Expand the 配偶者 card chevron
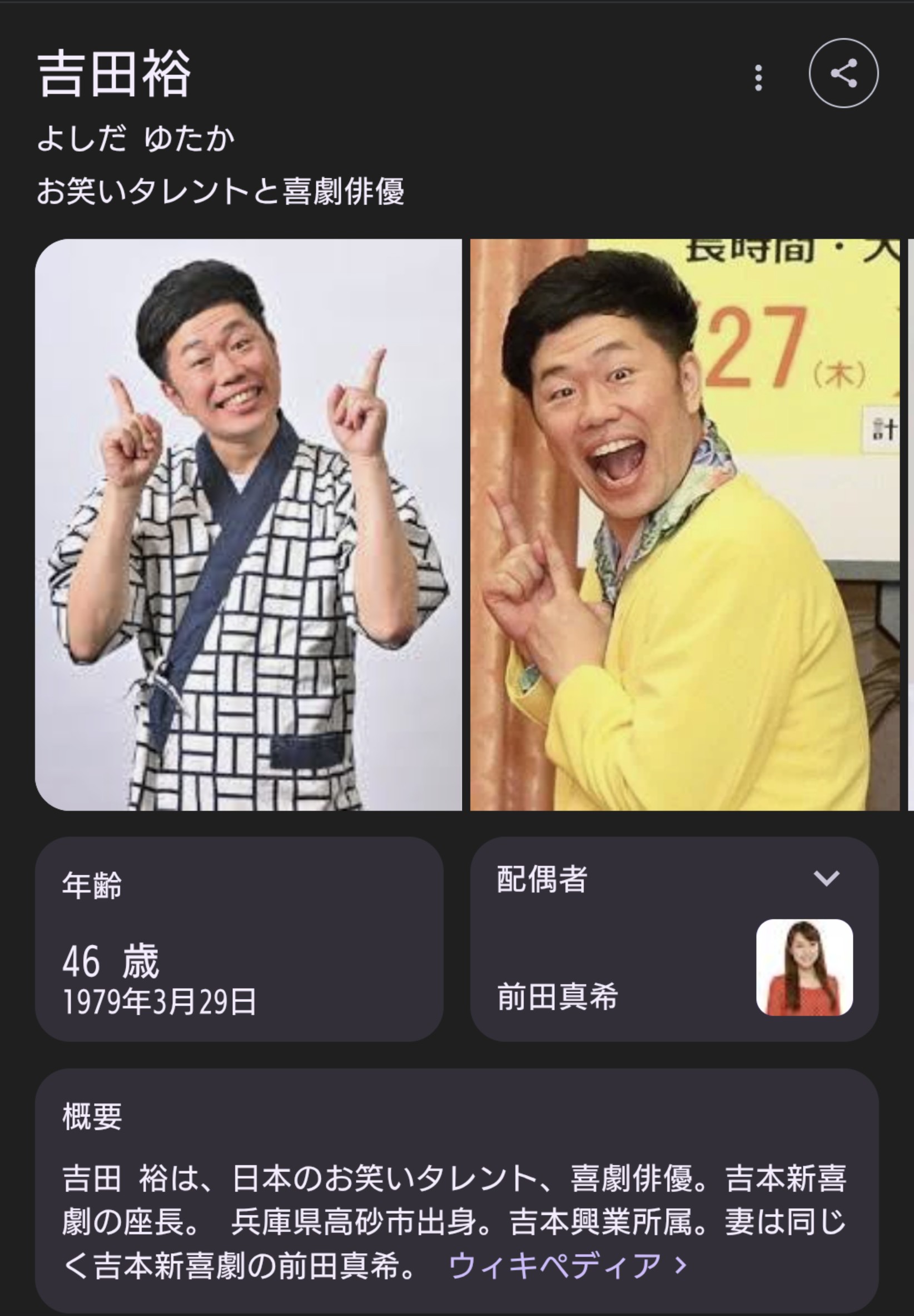 (826, 878)
